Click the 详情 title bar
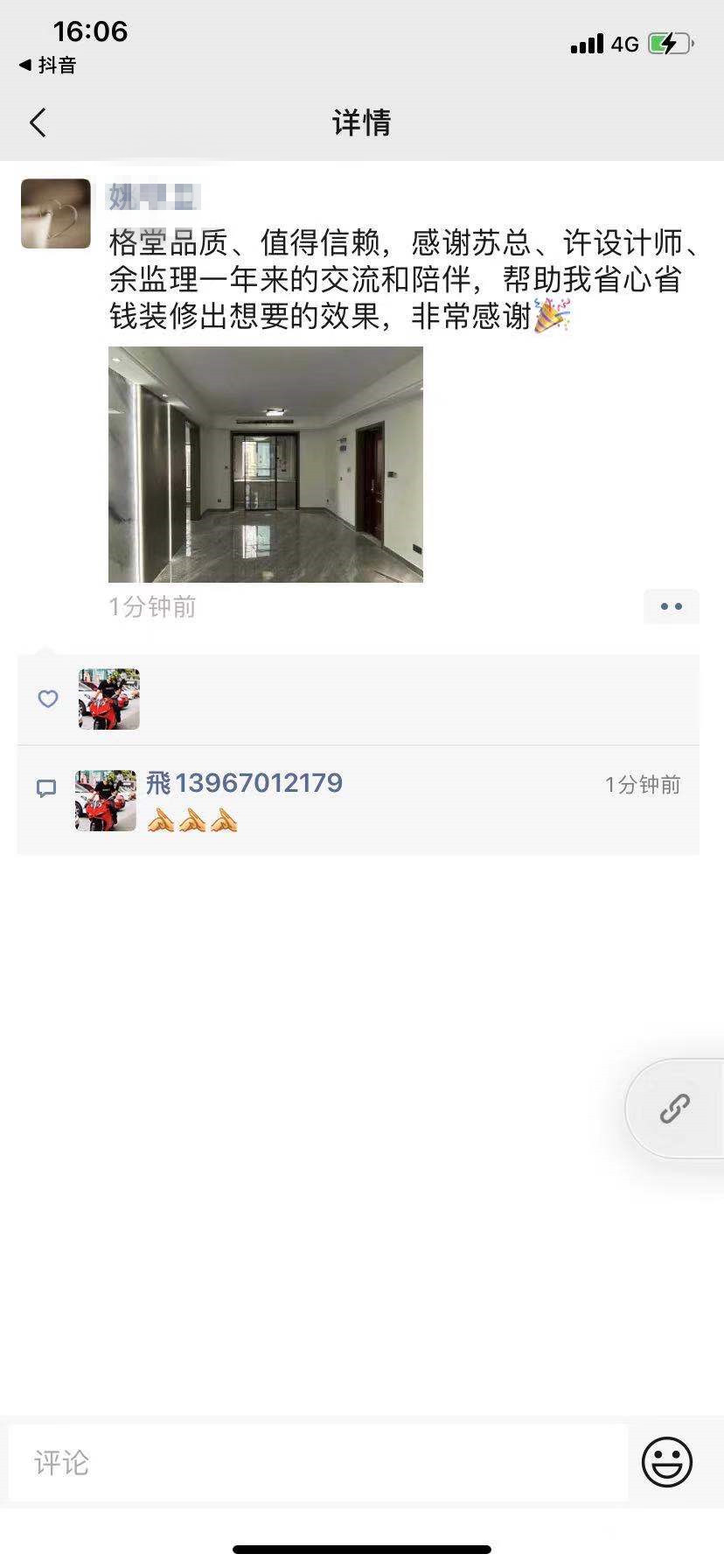This screenshot has height=1568, width=724. point(361,122)
